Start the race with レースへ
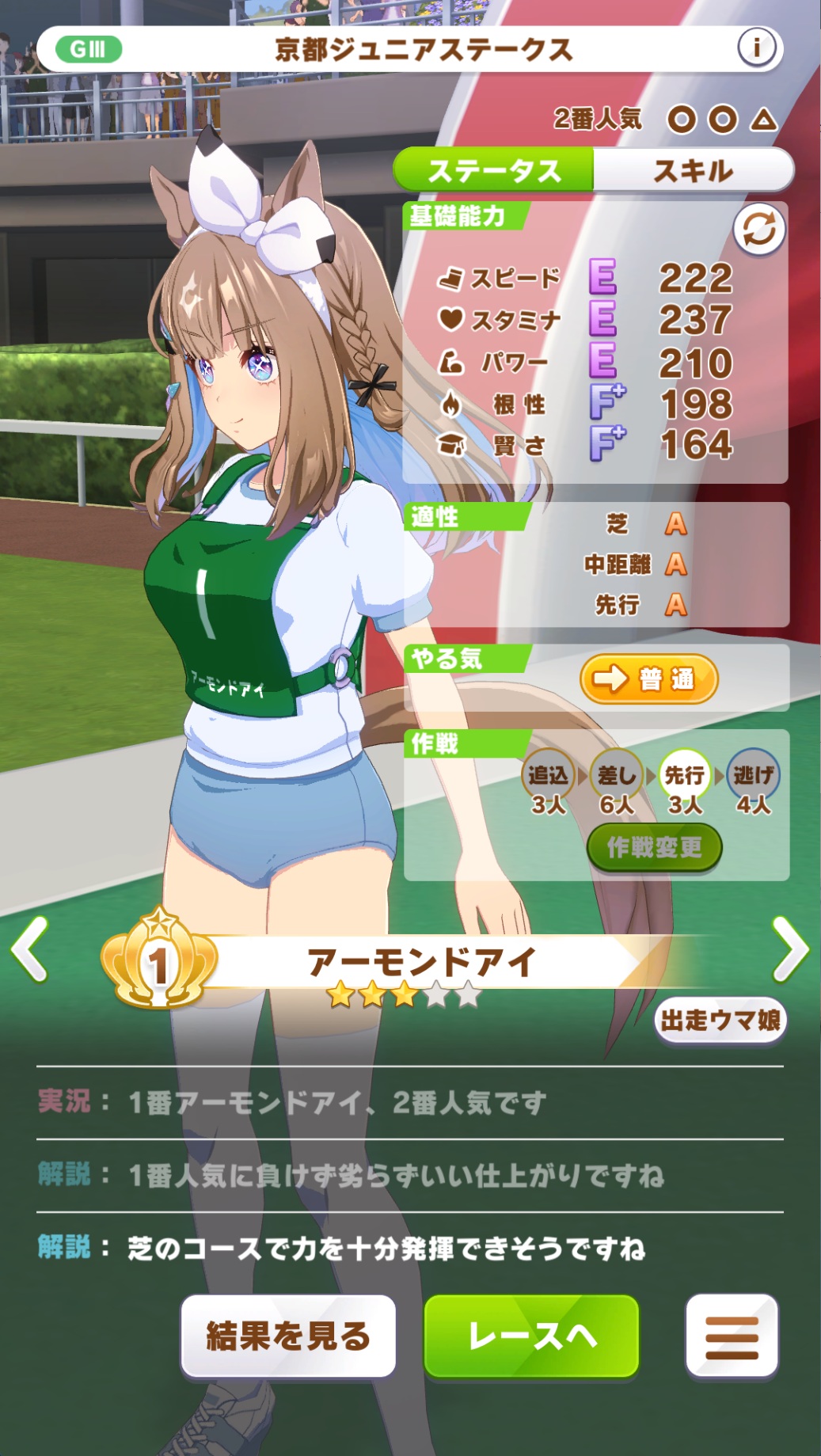Image resolution: width=821 pixels, height=1456 pixels. click(x=531, y=1336)
